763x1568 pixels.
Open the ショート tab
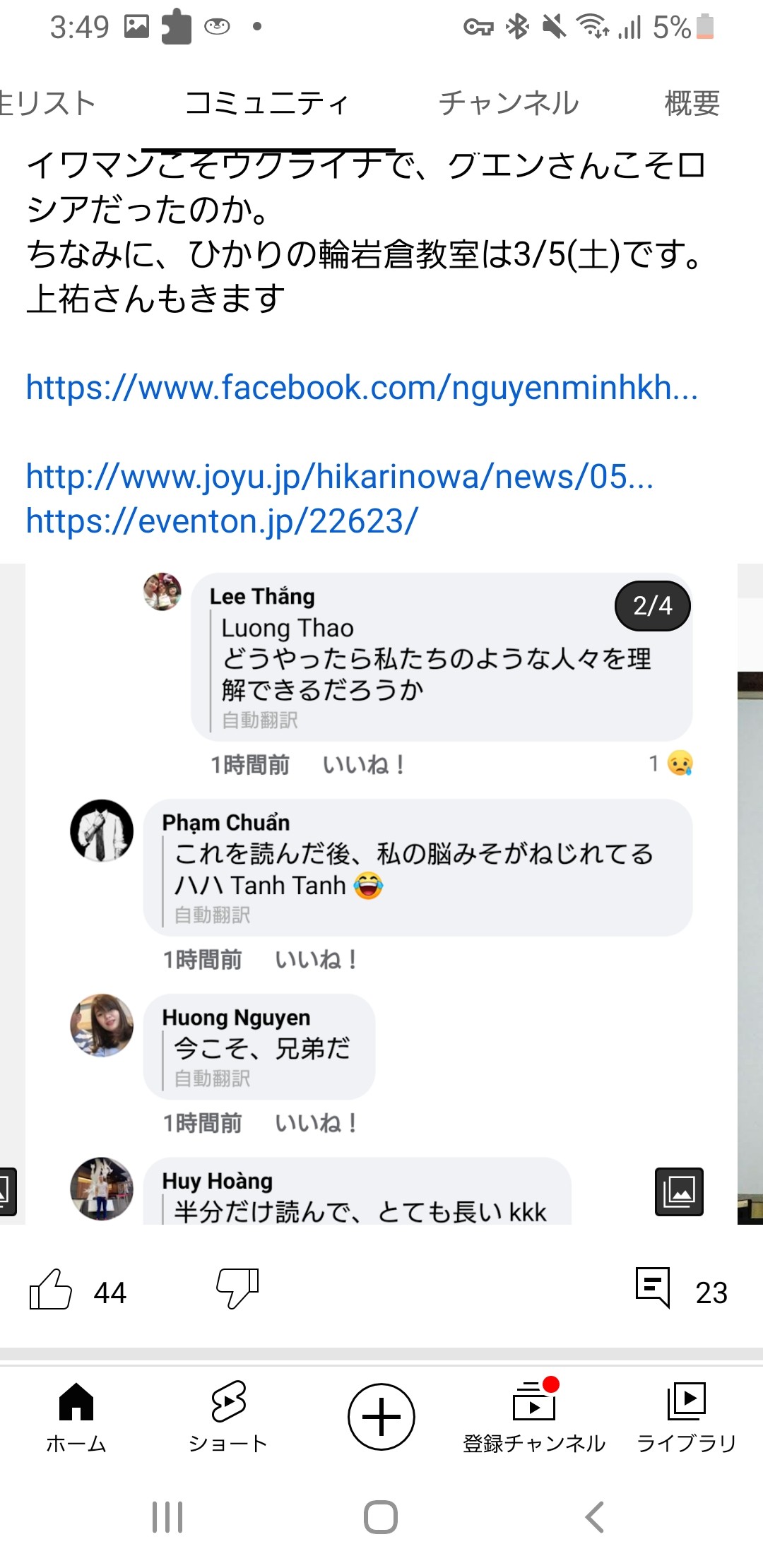click(x=228, y=1415)
